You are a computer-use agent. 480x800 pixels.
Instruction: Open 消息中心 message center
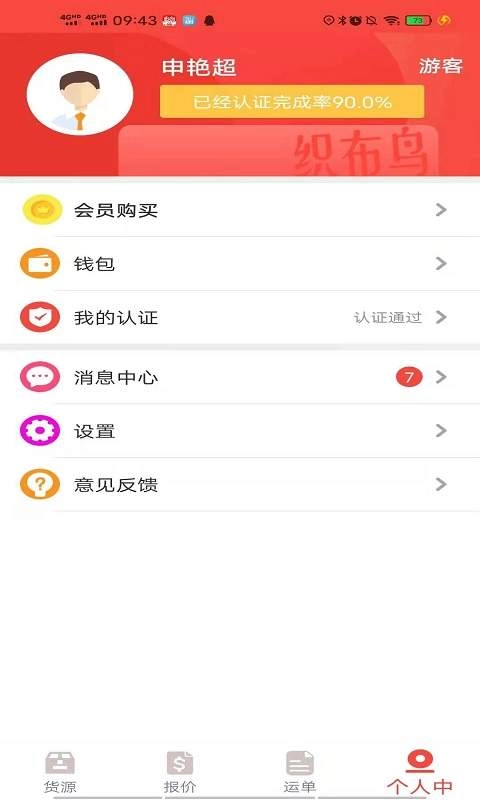(240, 377)
